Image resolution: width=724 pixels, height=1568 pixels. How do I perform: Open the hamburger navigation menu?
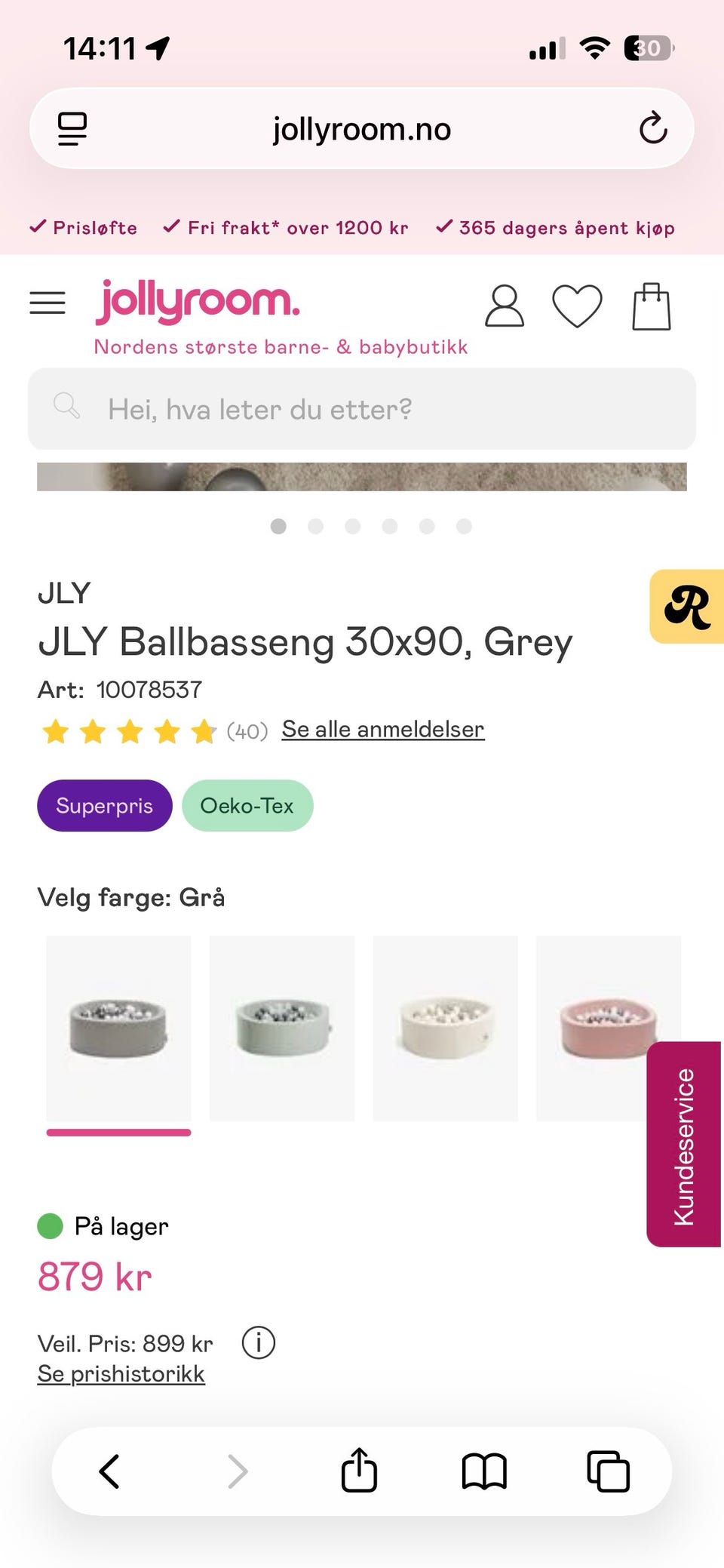[x=47, y=303]
